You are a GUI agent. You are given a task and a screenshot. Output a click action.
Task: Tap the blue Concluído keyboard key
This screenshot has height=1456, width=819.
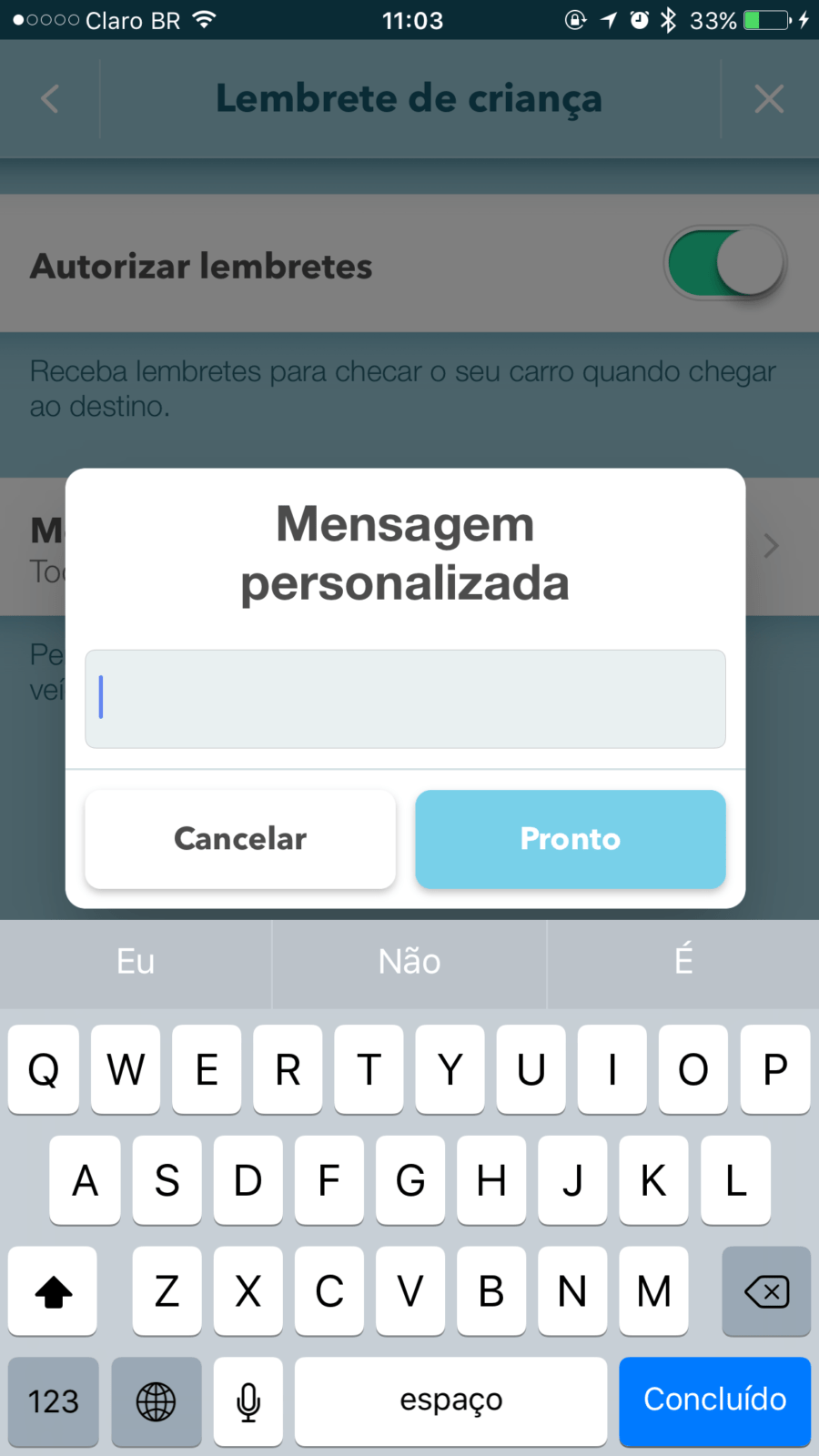click(714, 1400)
